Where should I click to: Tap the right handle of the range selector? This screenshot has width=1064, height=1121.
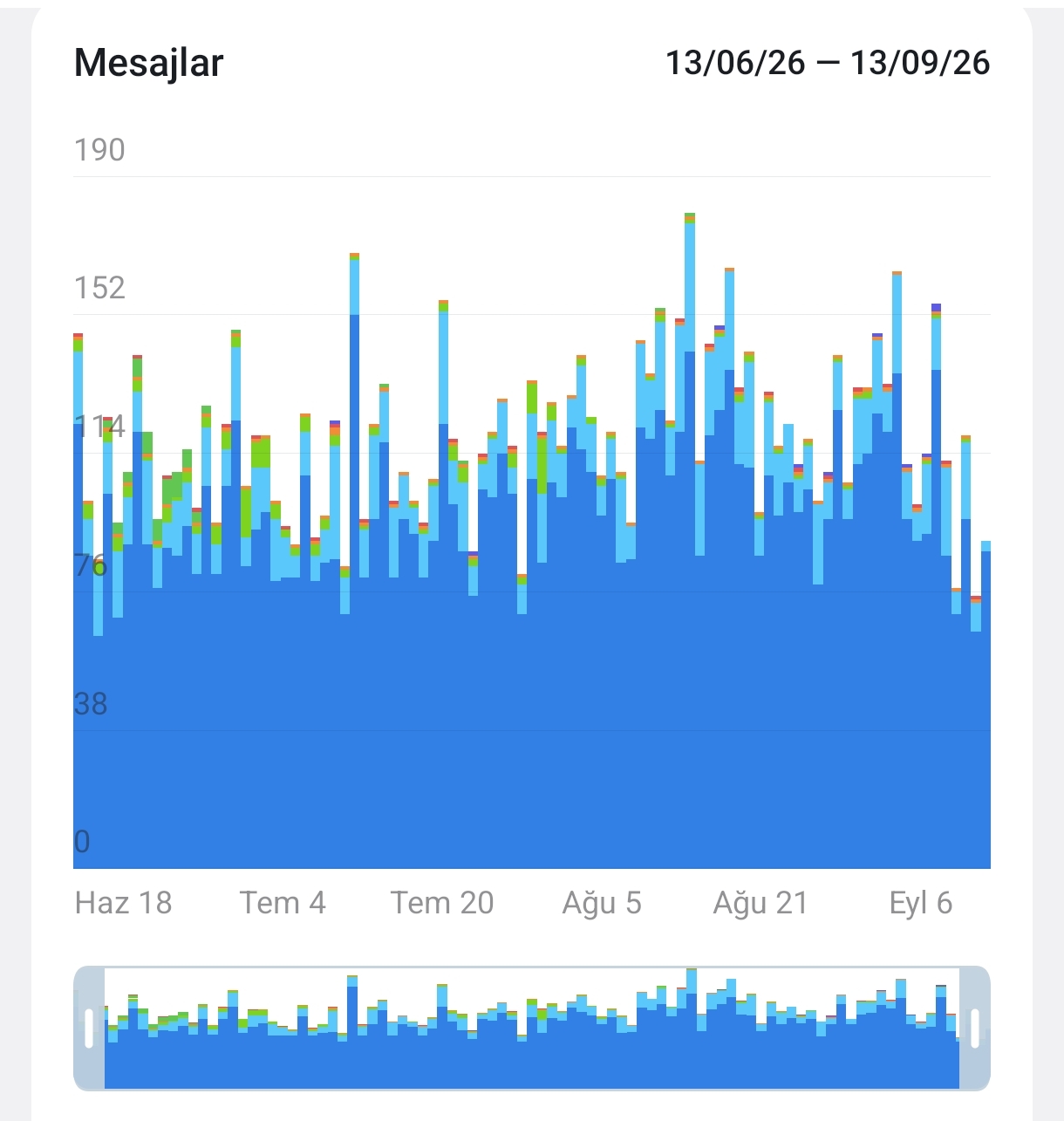974,1028
